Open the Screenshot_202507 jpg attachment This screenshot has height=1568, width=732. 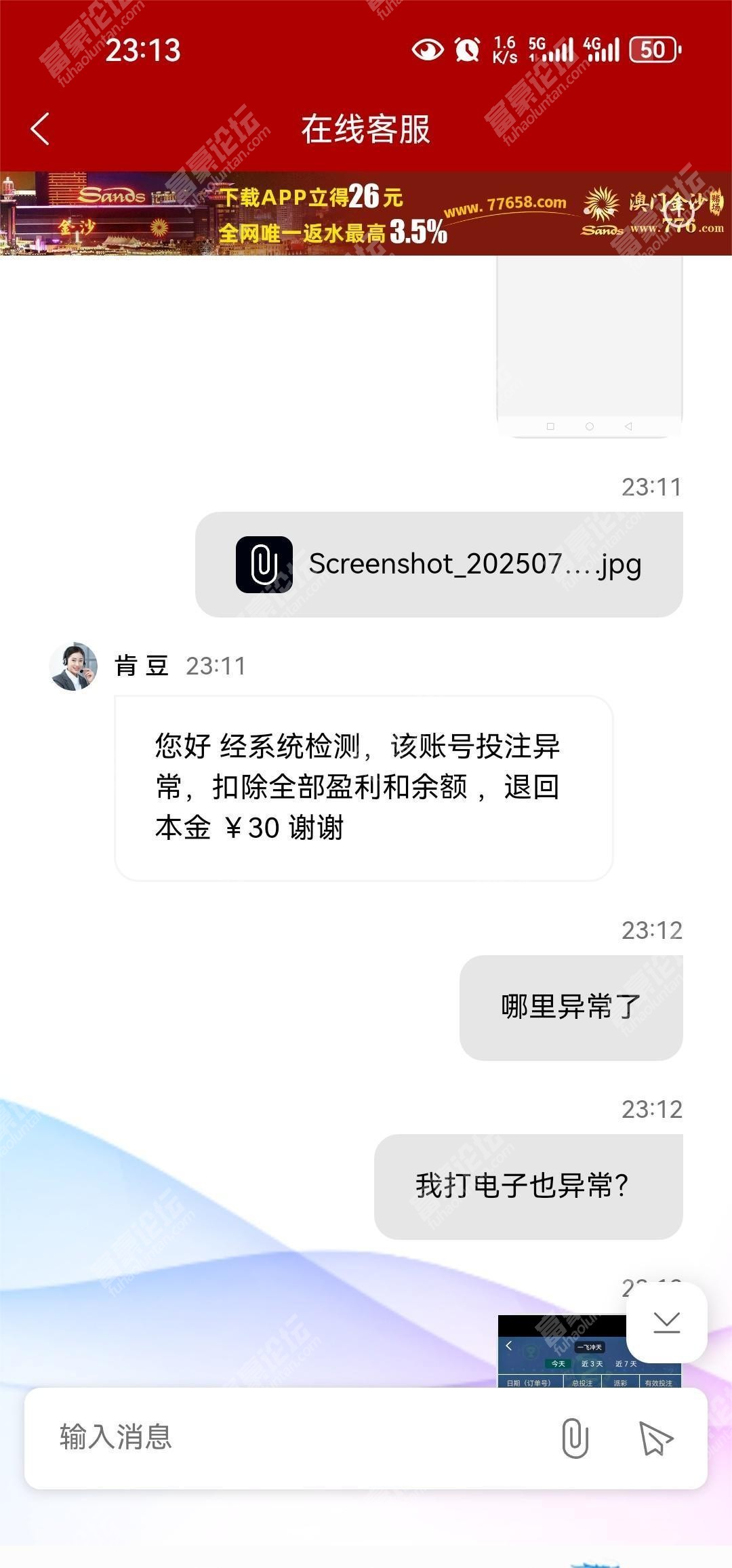pos(439,564)
